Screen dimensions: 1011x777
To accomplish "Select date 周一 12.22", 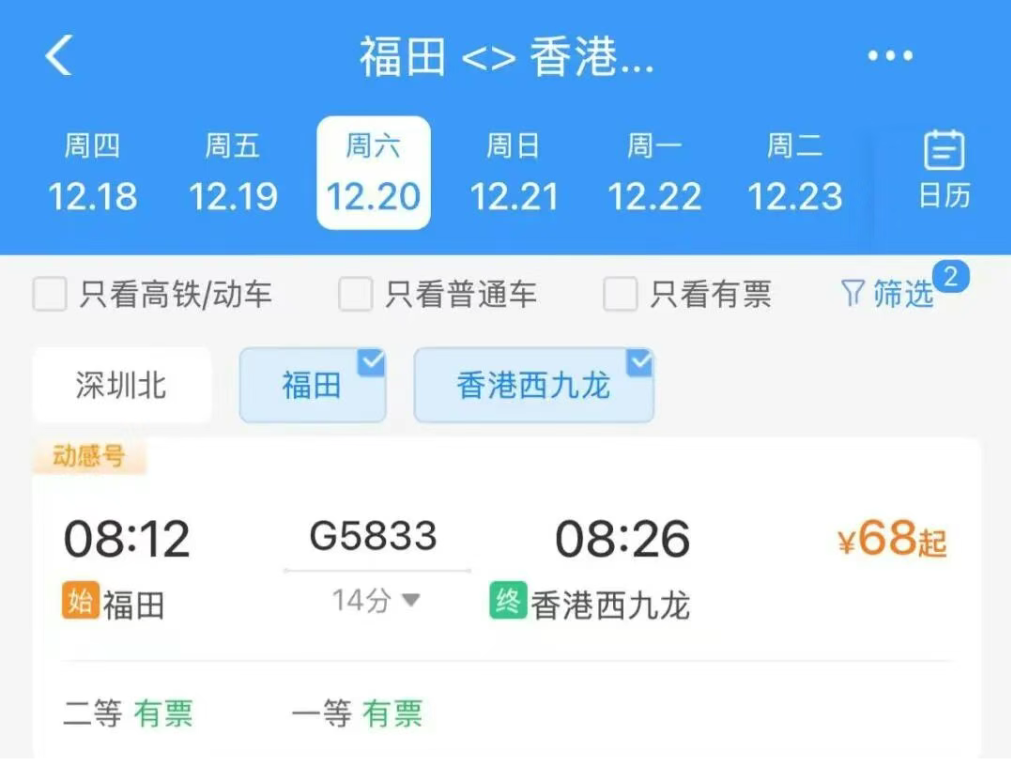I will (654, 174).
